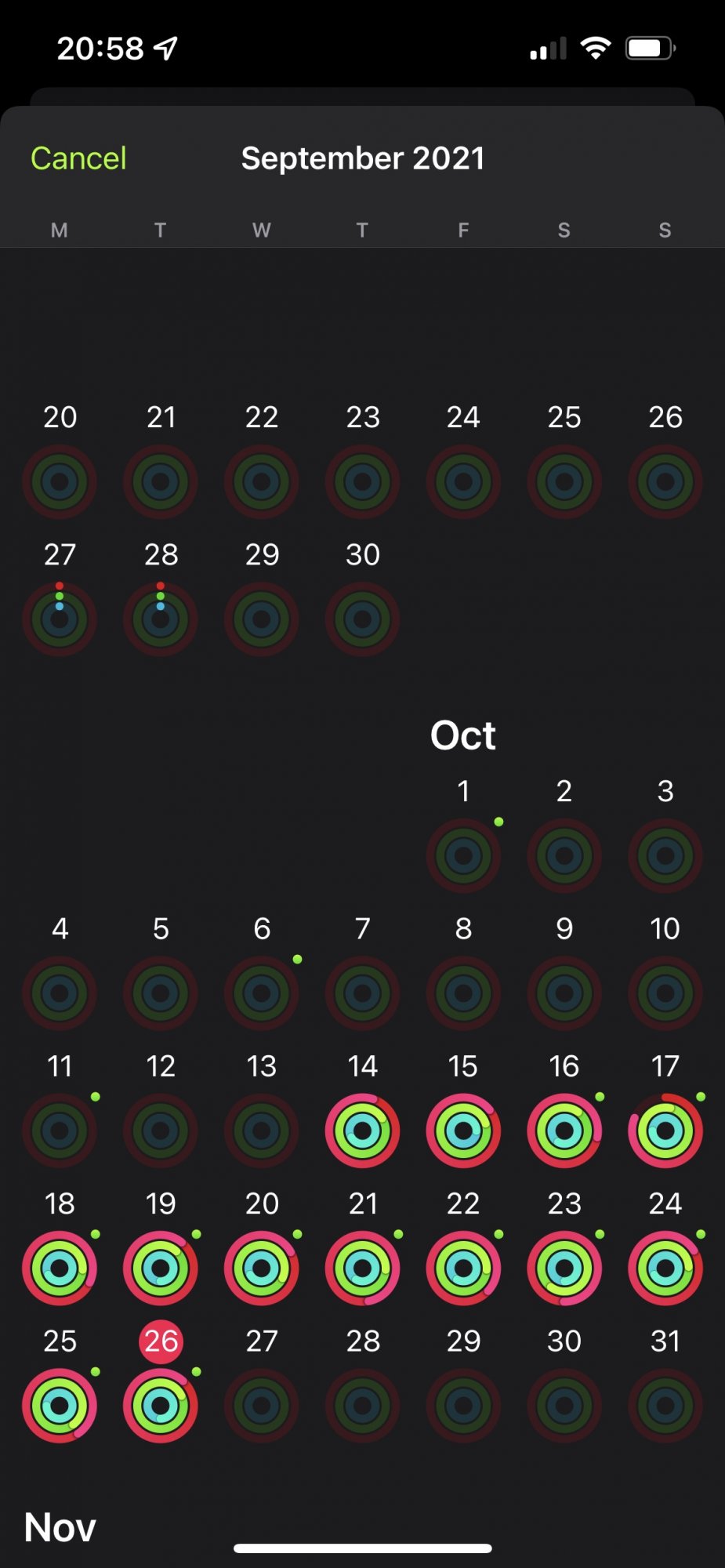The image size is (725, 1568).
Task: Choose October 22 activity day
Action: point(463,1246)
